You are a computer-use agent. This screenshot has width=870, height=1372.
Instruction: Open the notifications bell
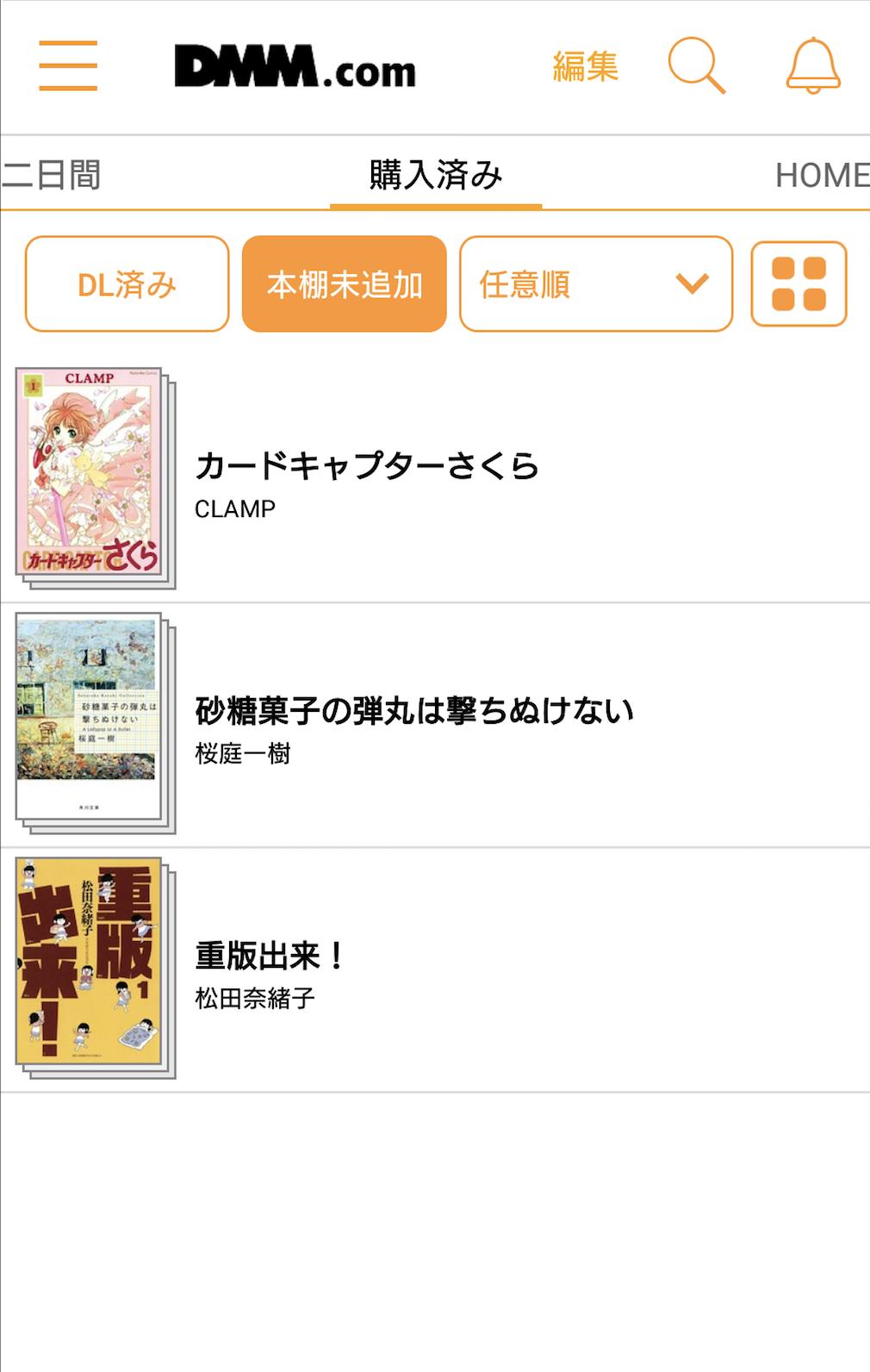coord(812,65)
